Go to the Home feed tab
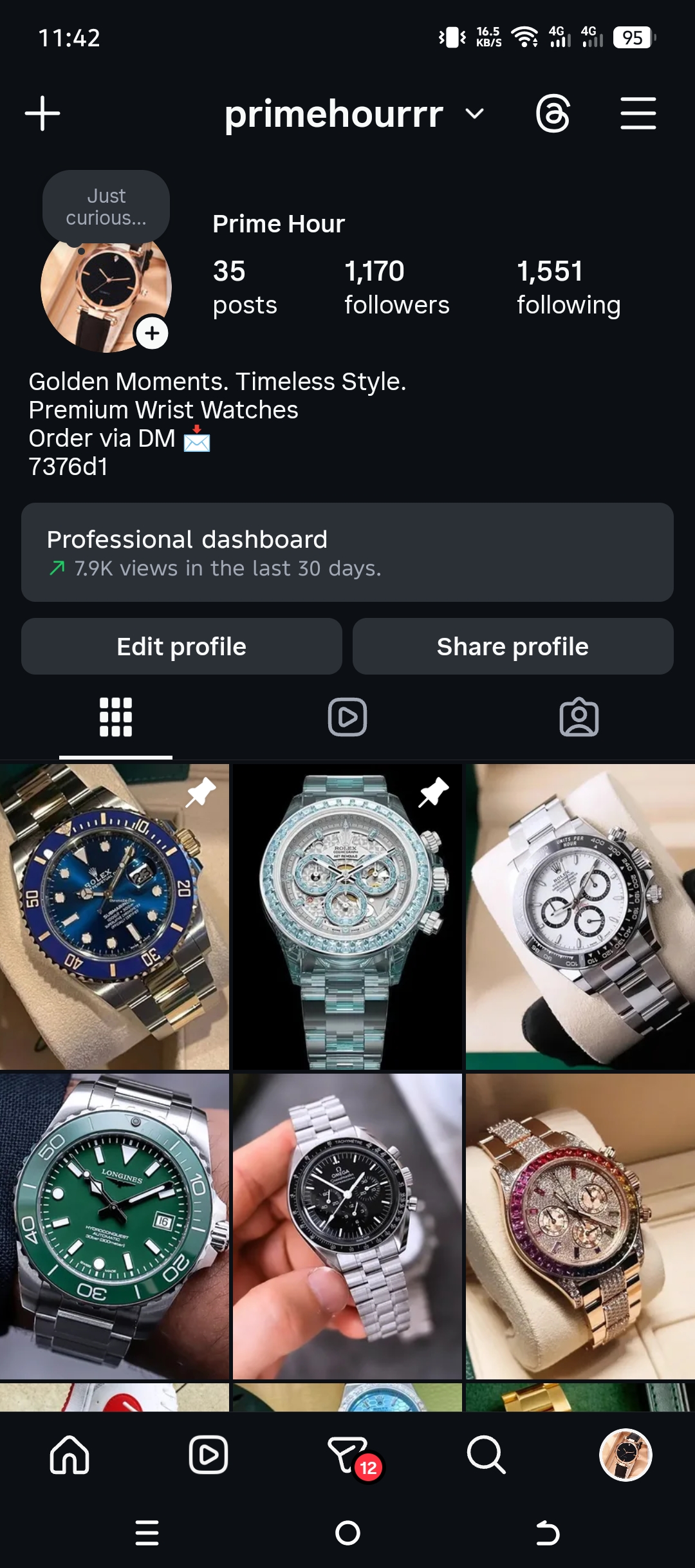The width and height of the screenshot is (695, 1568). tap(69, 1455)
